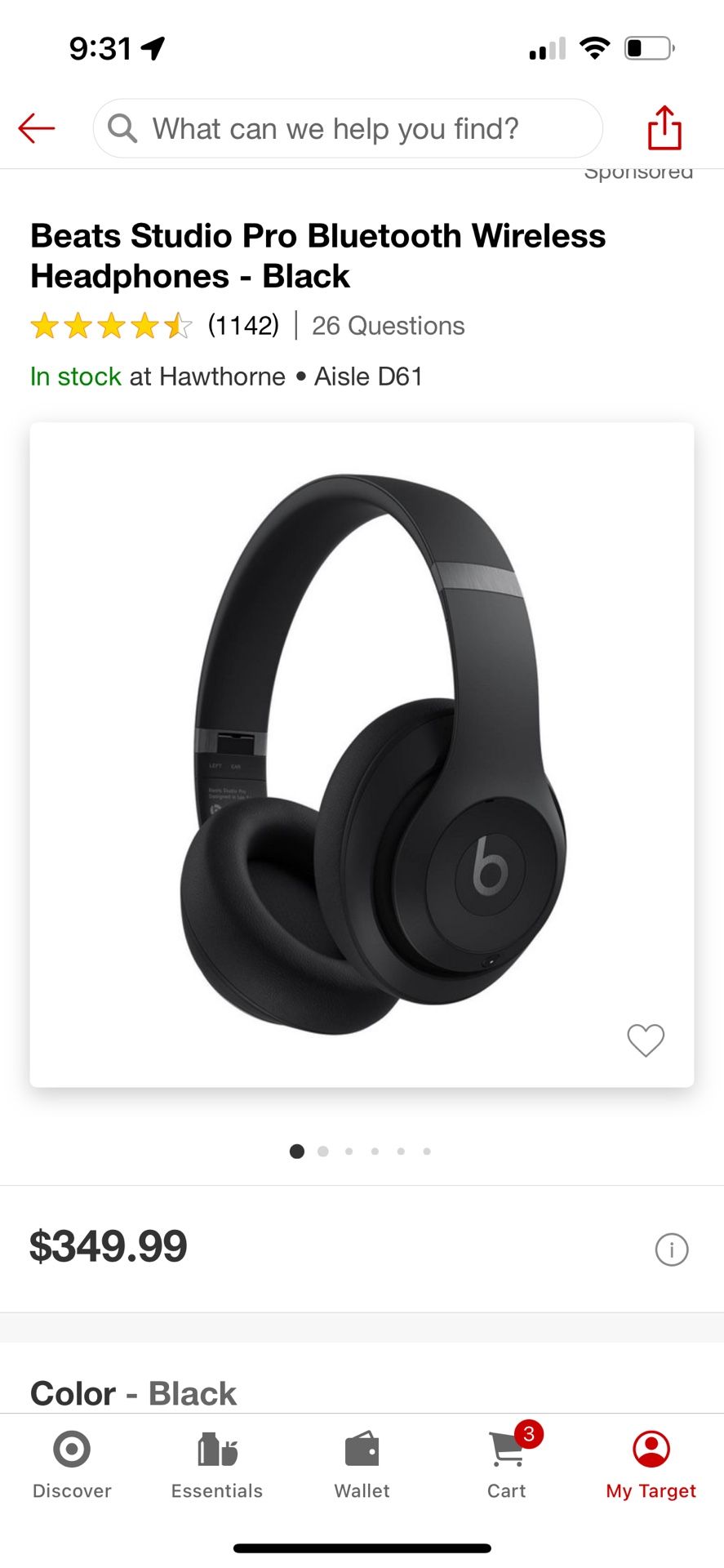Go to the Wallet tab
The height and width of the screenshot is (1568, 724).
point(362,1466)
